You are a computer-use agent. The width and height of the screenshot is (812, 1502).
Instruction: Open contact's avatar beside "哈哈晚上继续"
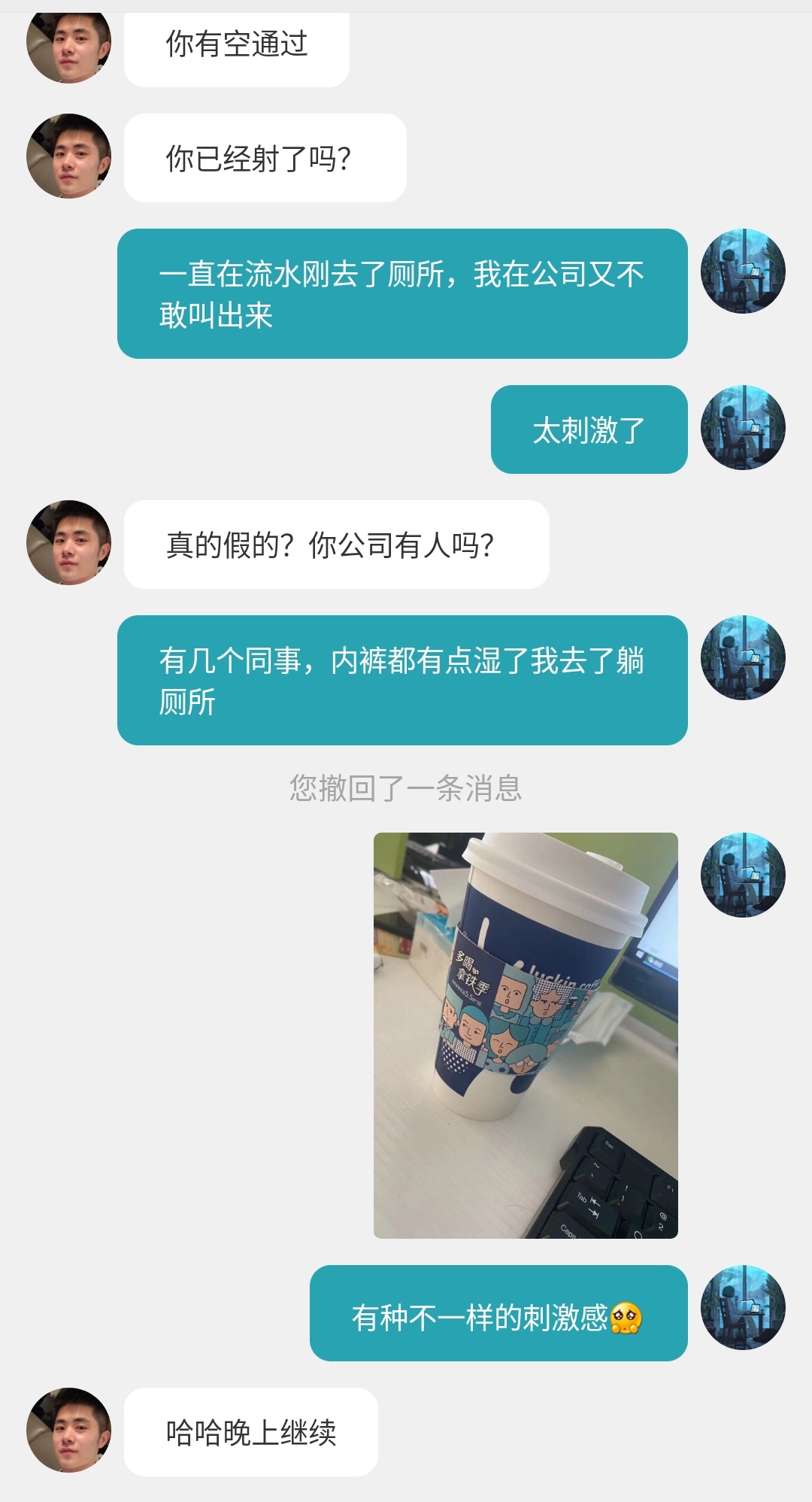68,1430
